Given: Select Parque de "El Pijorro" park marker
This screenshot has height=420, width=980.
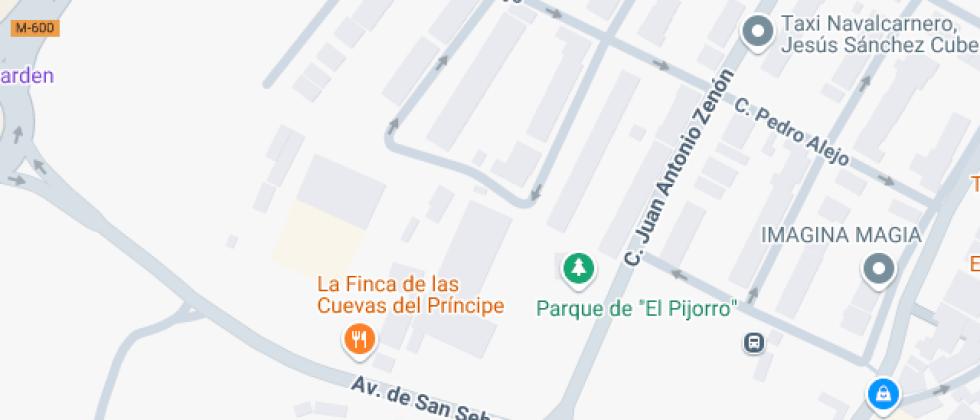Looking at the screenshot, I should coord(577,268).
